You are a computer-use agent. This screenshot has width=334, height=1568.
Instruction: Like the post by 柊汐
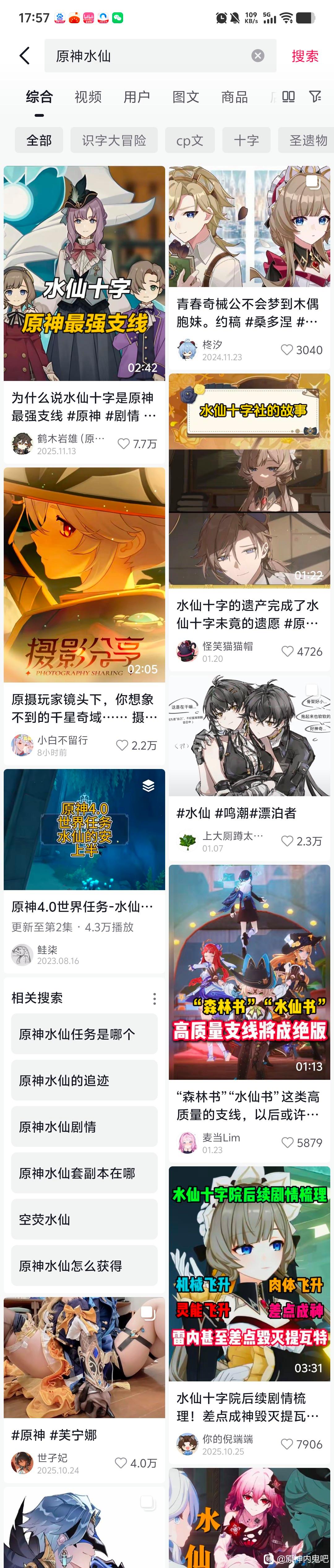point(286,350)
